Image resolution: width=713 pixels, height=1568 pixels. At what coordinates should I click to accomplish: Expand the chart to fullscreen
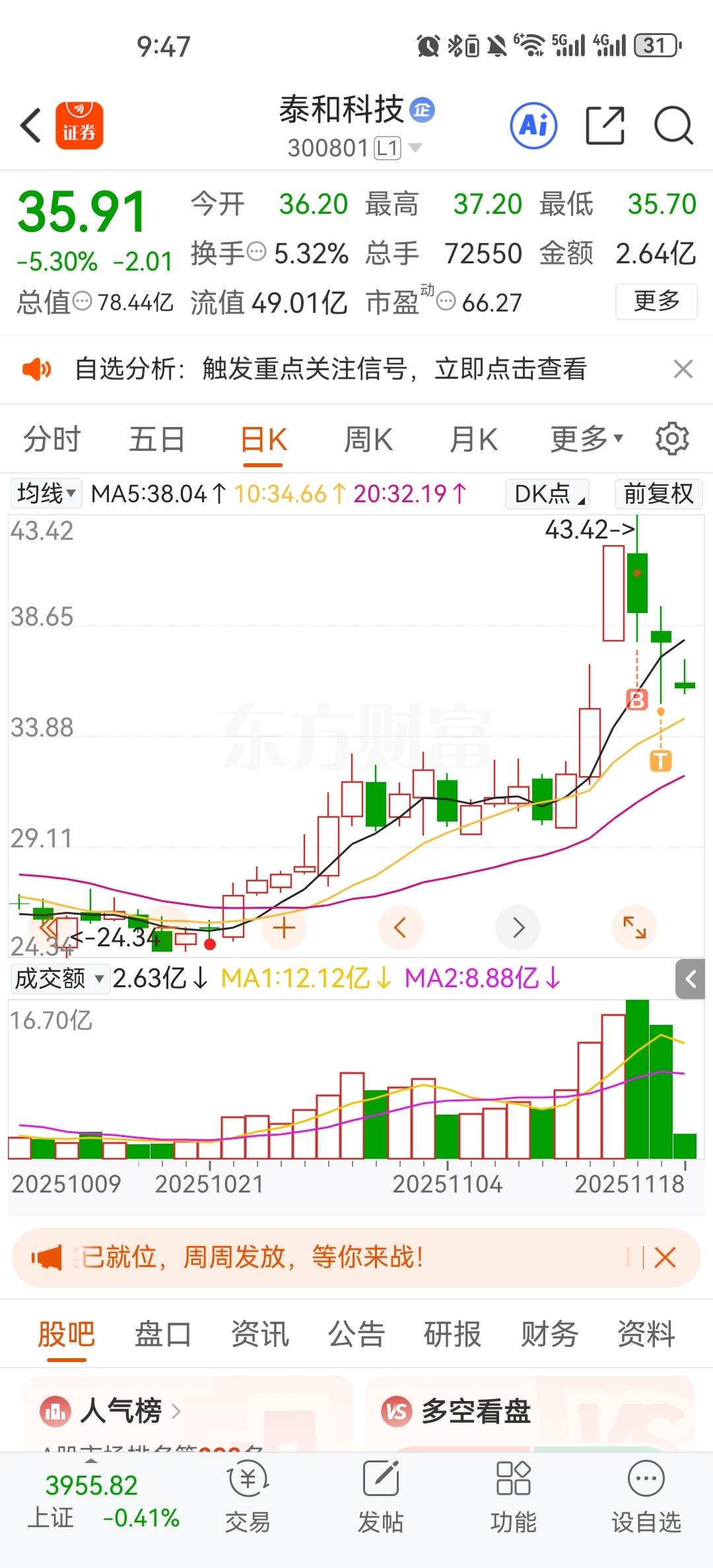pos(634,927)
